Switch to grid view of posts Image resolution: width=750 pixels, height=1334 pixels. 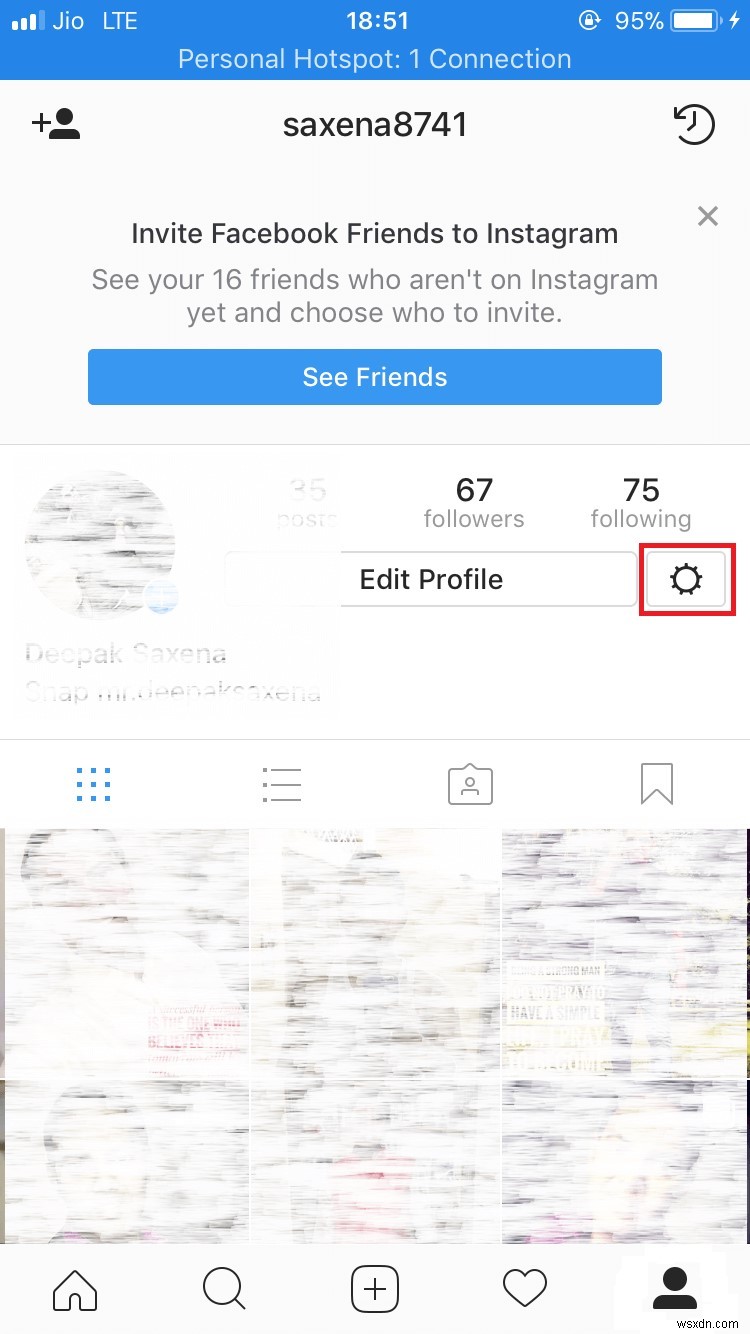click(x=93, y=784)
